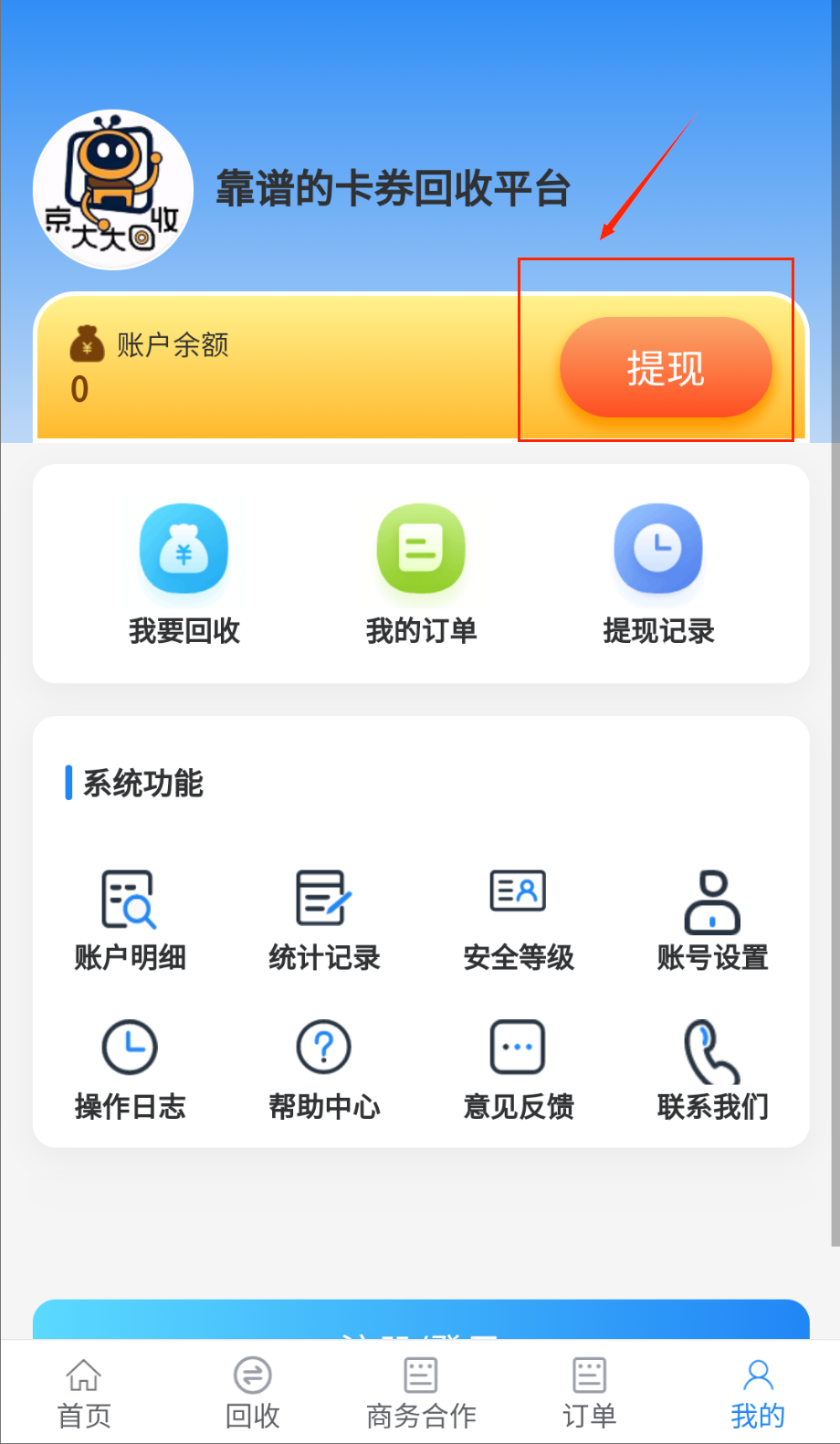Tap the 提现 withdraw button
The image size is (840, 1444).
coord(666,368)
